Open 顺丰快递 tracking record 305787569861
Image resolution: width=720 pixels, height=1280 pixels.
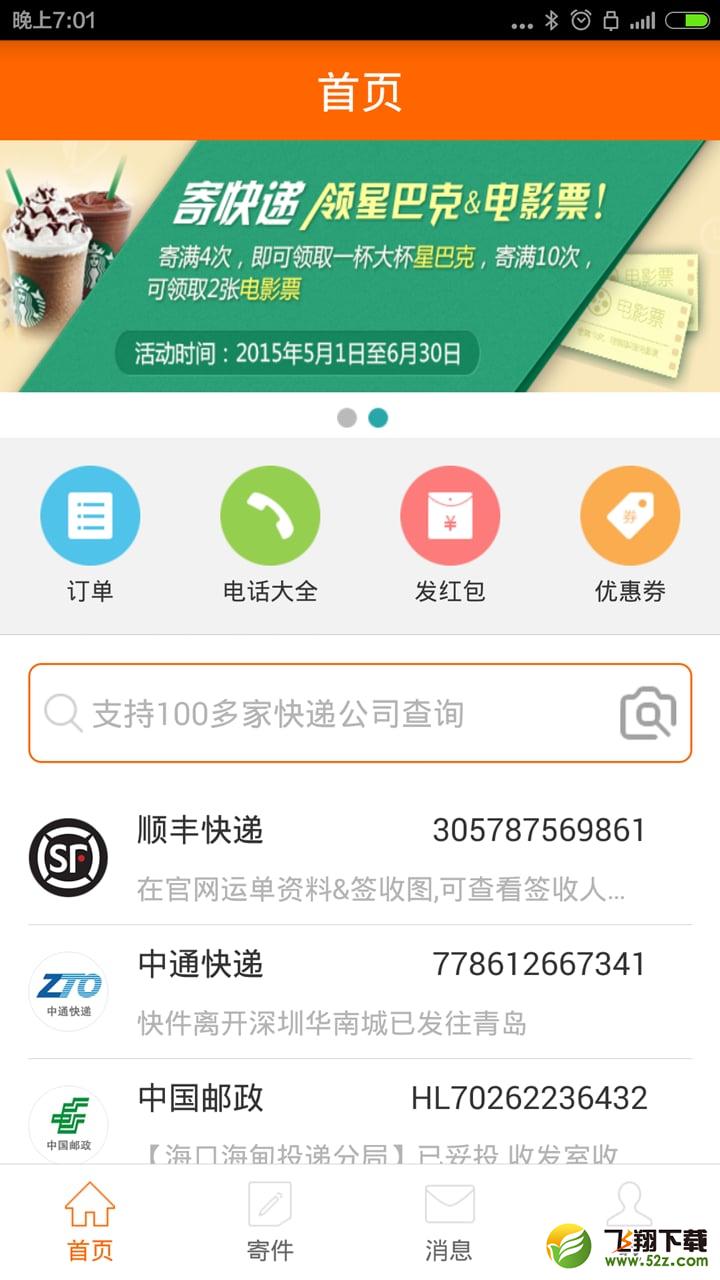(x=360, y=858)
